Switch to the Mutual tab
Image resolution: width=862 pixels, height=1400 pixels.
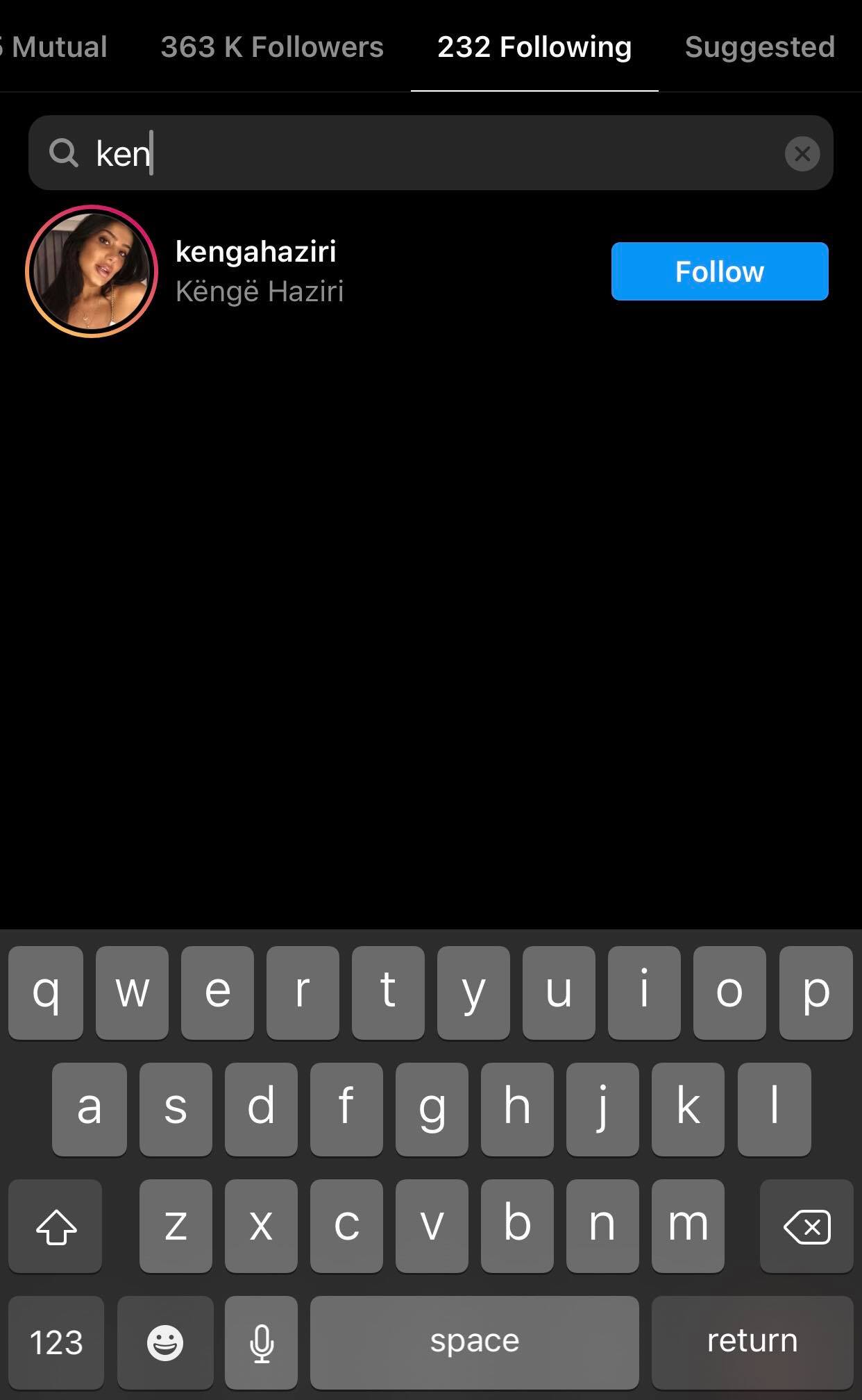pos(58,47)
